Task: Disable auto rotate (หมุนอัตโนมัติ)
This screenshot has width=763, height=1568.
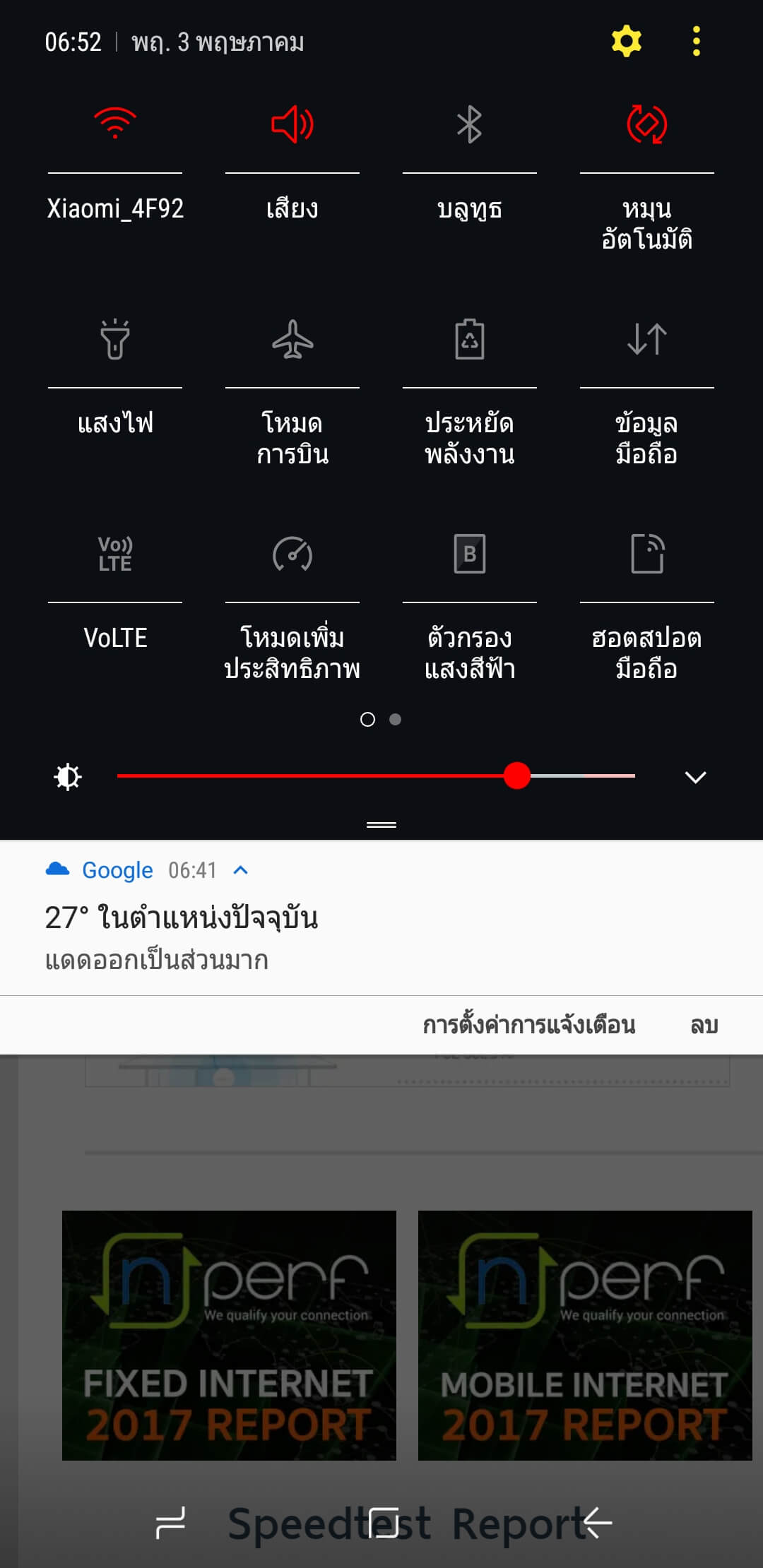Action: [x=647, y=124]
